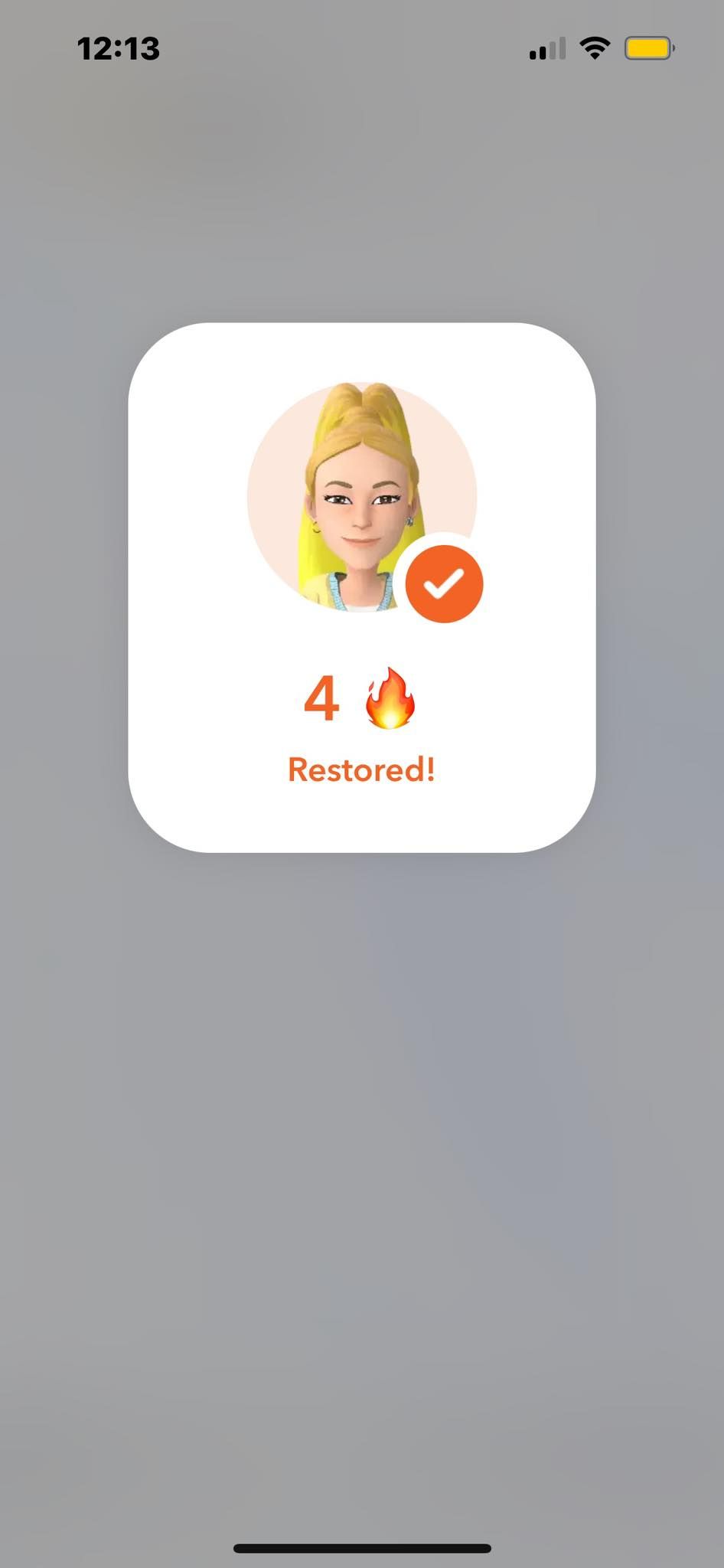The width and height of the screenshot is (724, 1568).
Task: Tap the flame icon beside the streak count
Action: coord(390,701)
